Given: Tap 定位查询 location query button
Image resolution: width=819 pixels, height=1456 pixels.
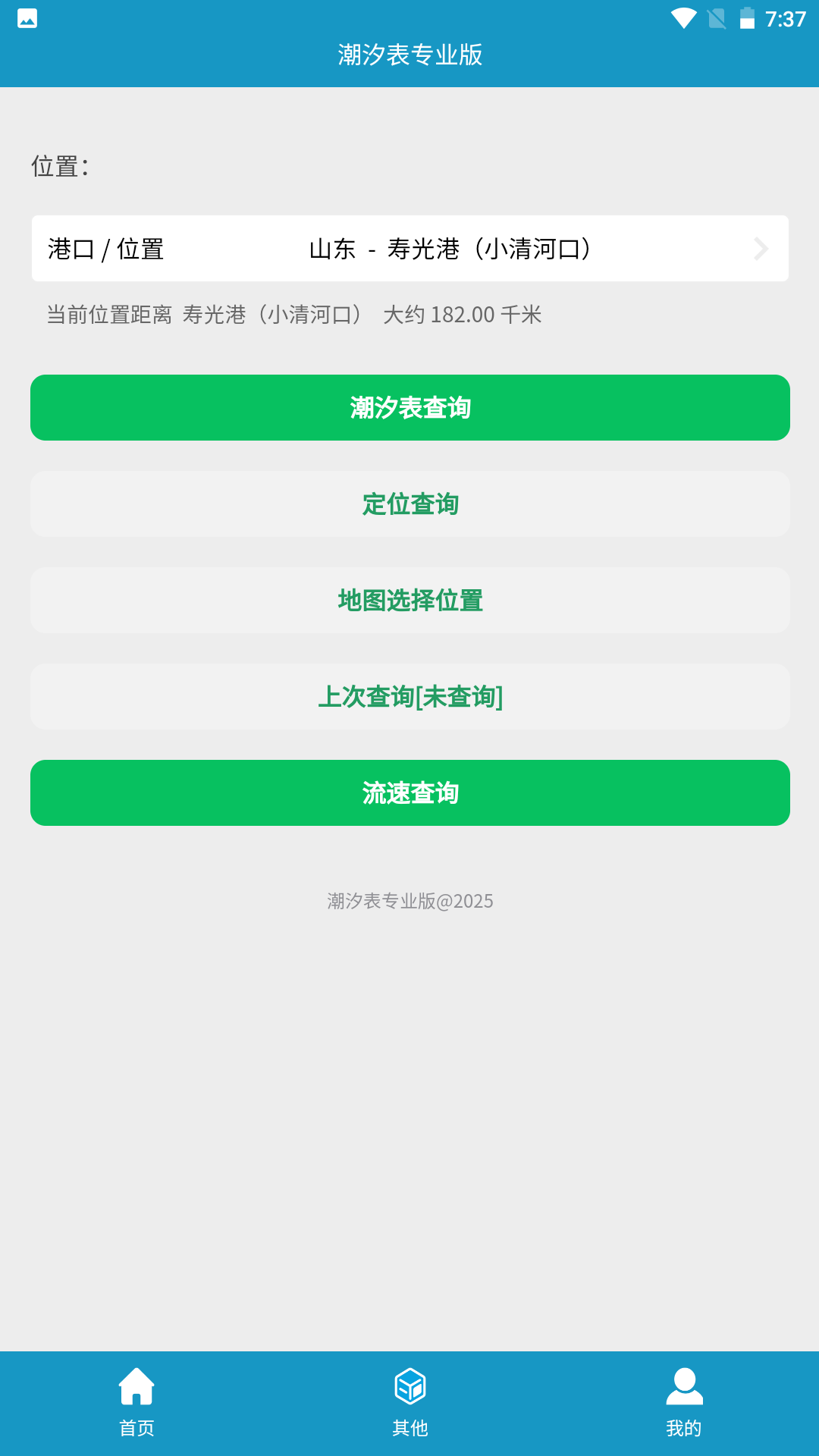Looking at the screenshot, I should pos(409,504).
